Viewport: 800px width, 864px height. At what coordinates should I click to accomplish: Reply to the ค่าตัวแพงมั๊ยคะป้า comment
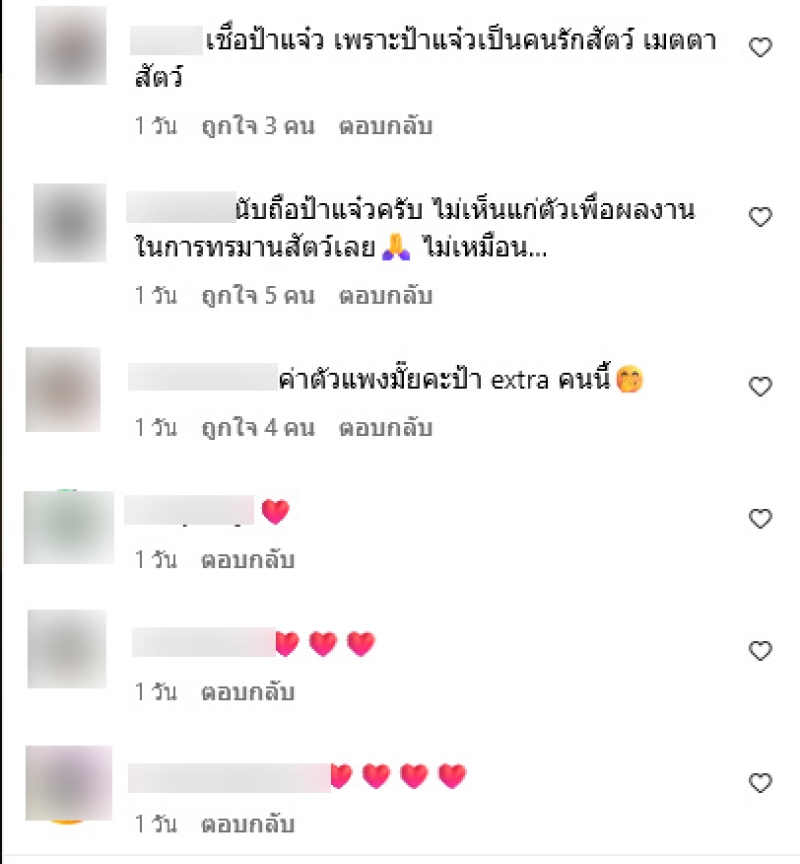(385, 428)
